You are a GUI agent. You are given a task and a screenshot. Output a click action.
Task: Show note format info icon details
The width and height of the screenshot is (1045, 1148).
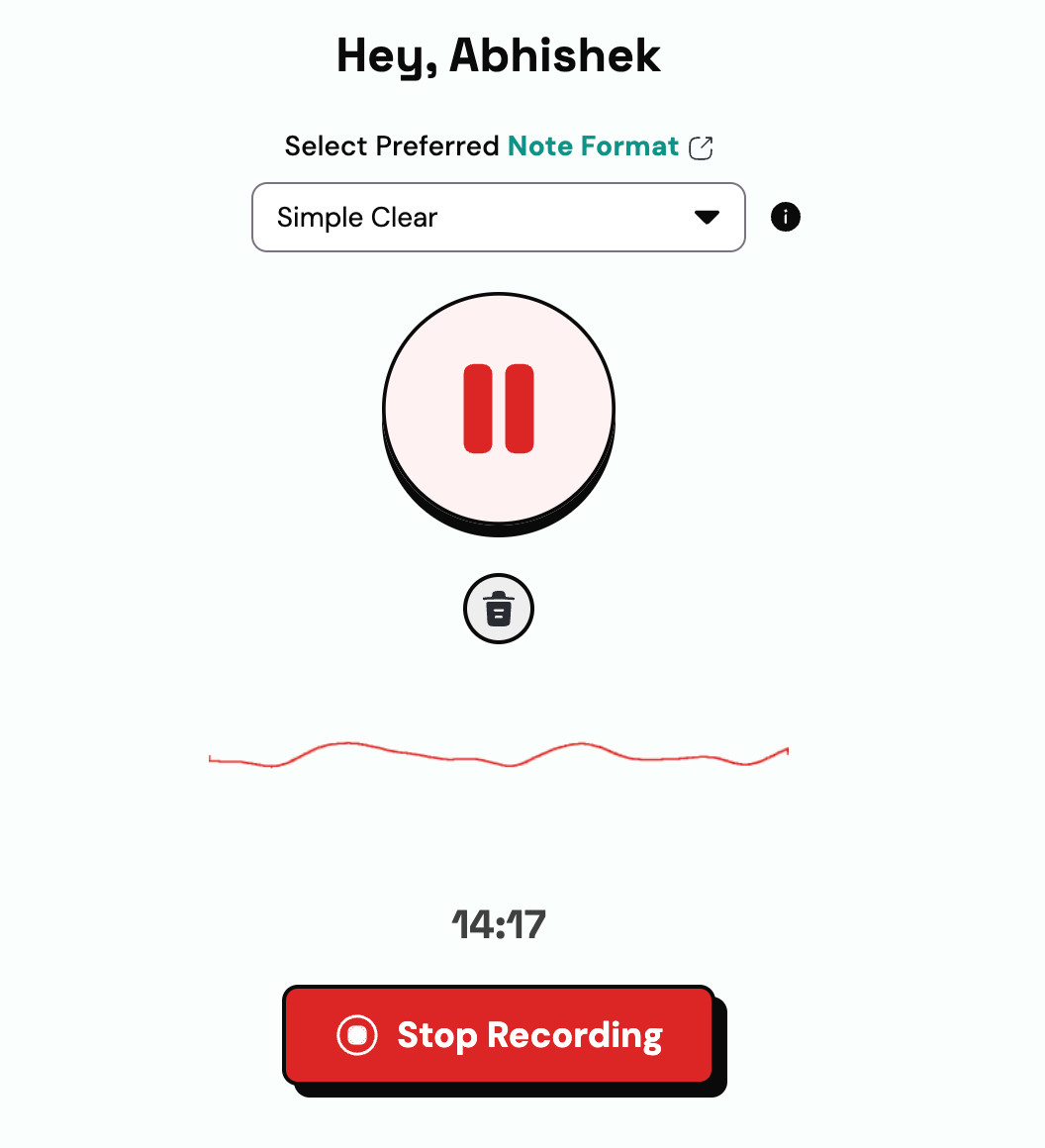tap(786, 217)
